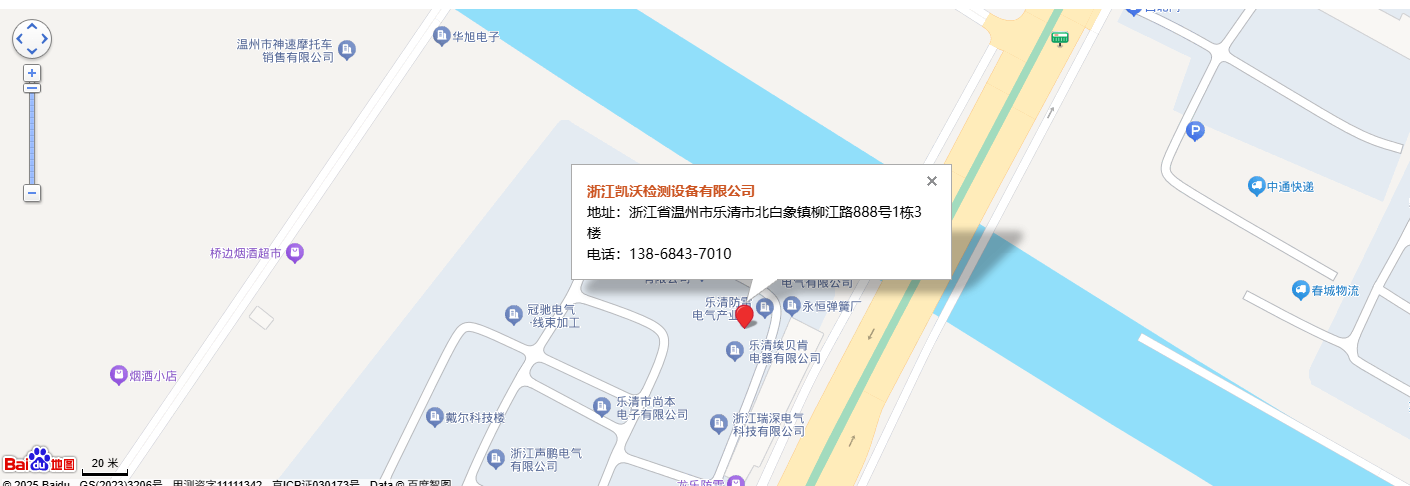
Task: Open the 春城物流 place marker
Action: [x=1301, y=290]
